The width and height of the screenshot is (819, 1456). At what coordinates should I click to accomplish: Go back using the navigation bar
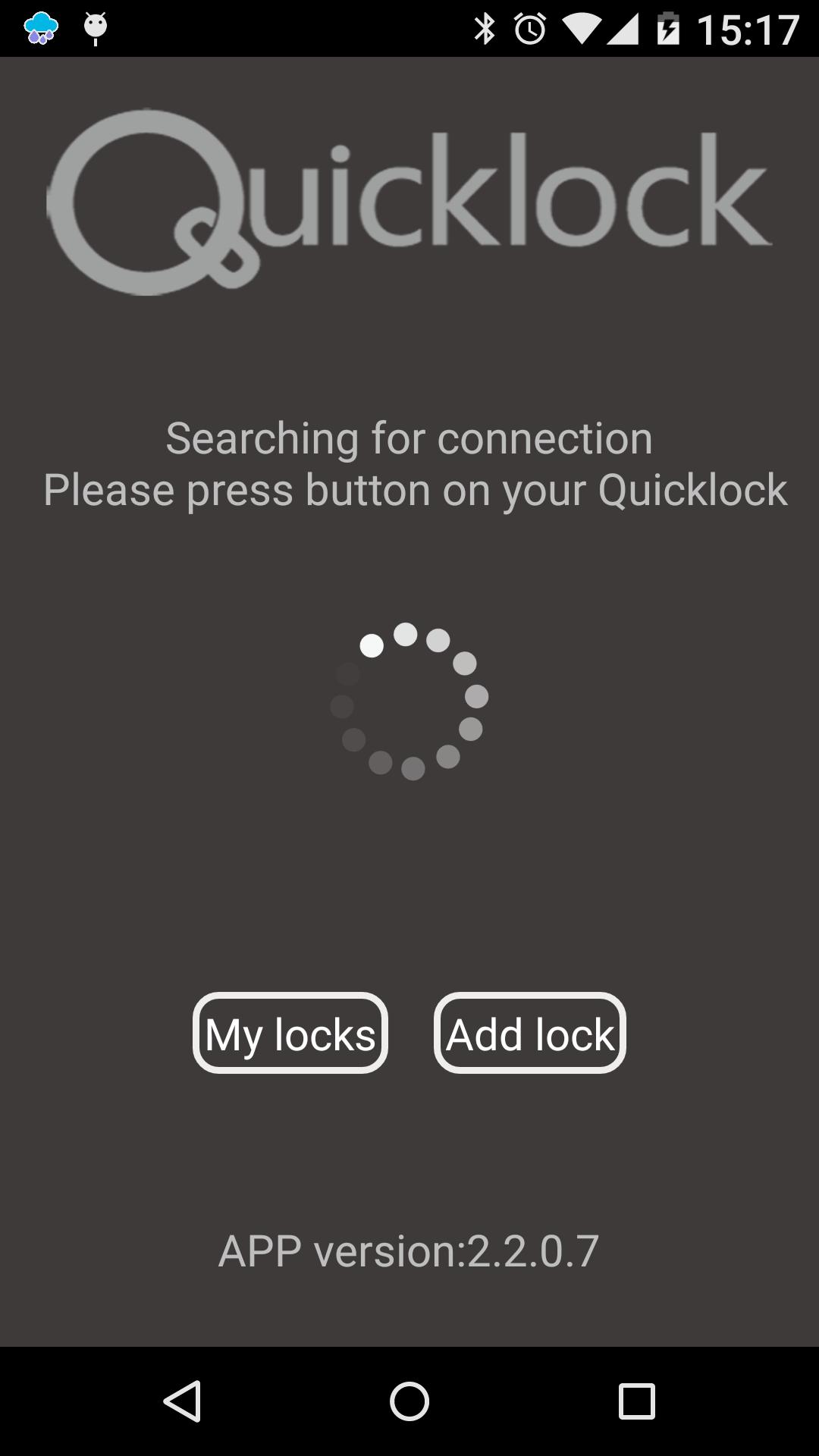[183, 1401]
